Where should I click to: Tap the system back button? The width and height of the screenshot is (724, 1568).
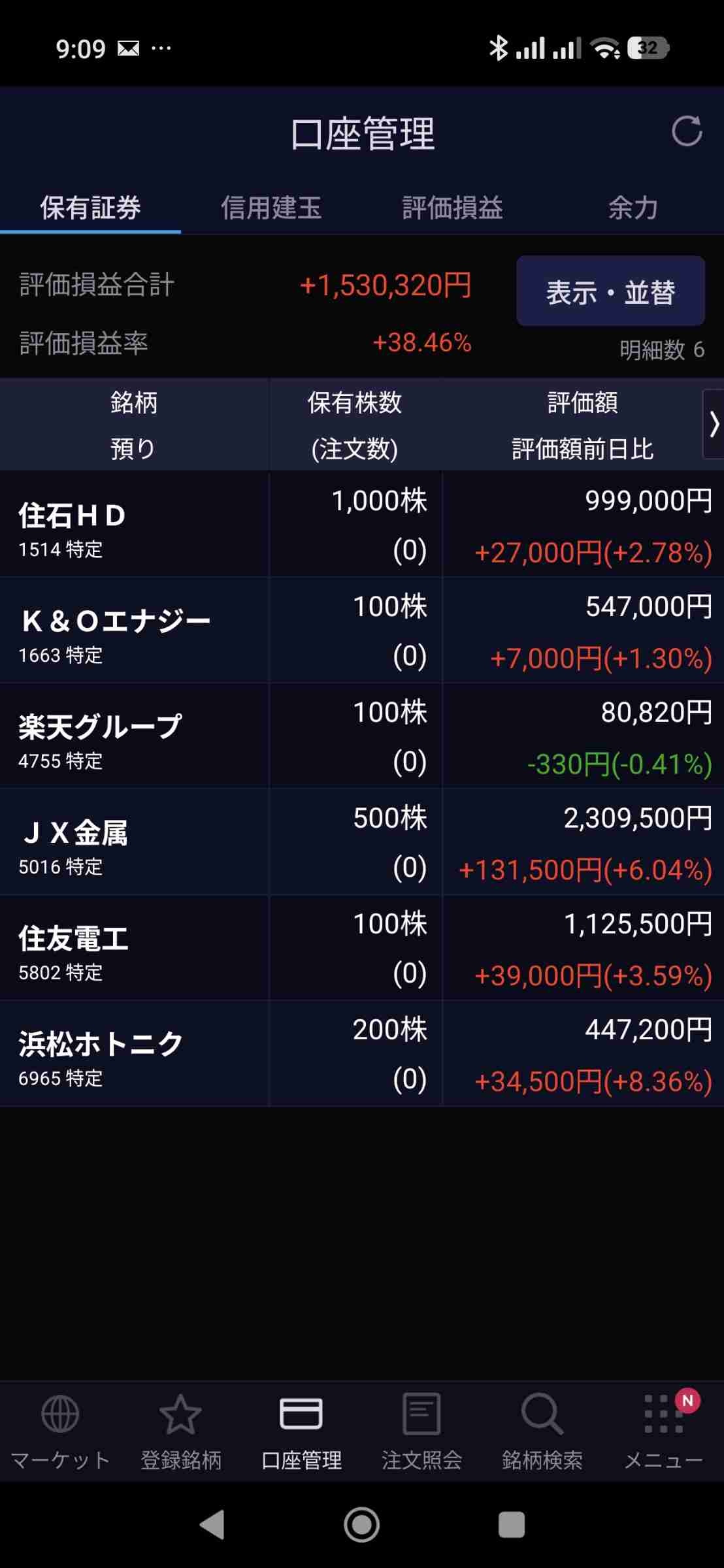click(212, 1525)
